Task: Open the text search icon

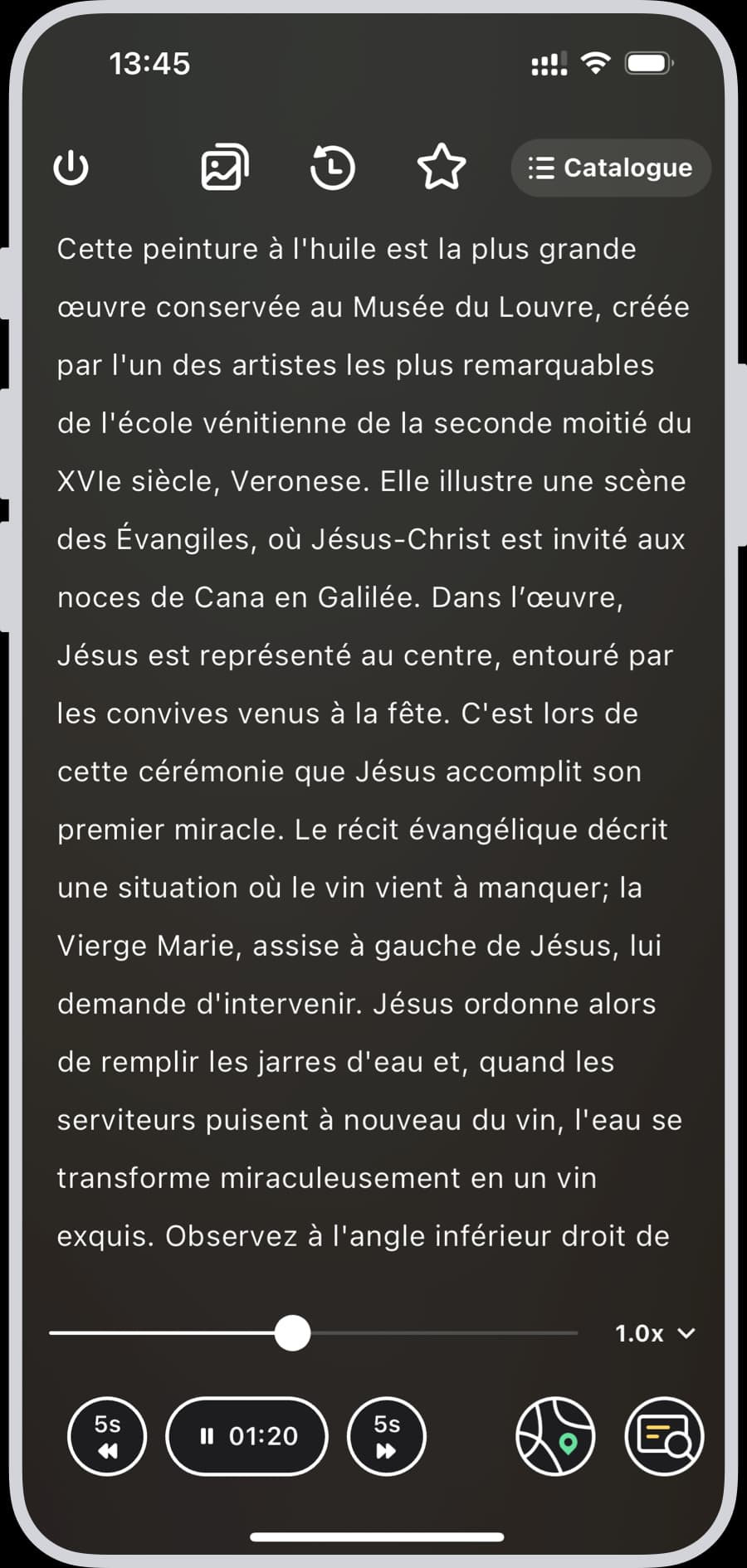Action: click(664, 1436)
